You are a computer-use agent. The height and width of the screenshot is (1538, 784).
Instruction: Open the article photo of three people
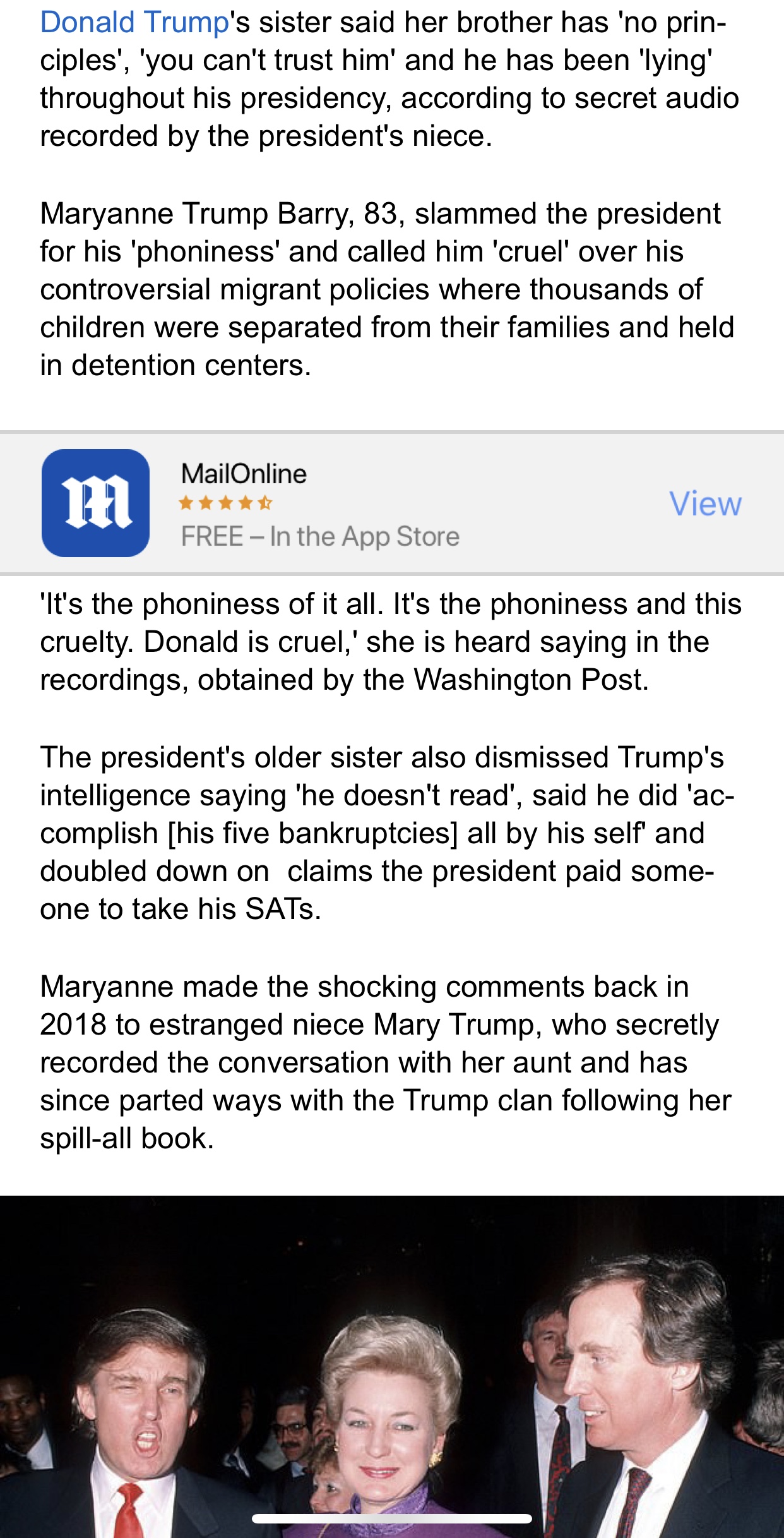(391, 1364)
